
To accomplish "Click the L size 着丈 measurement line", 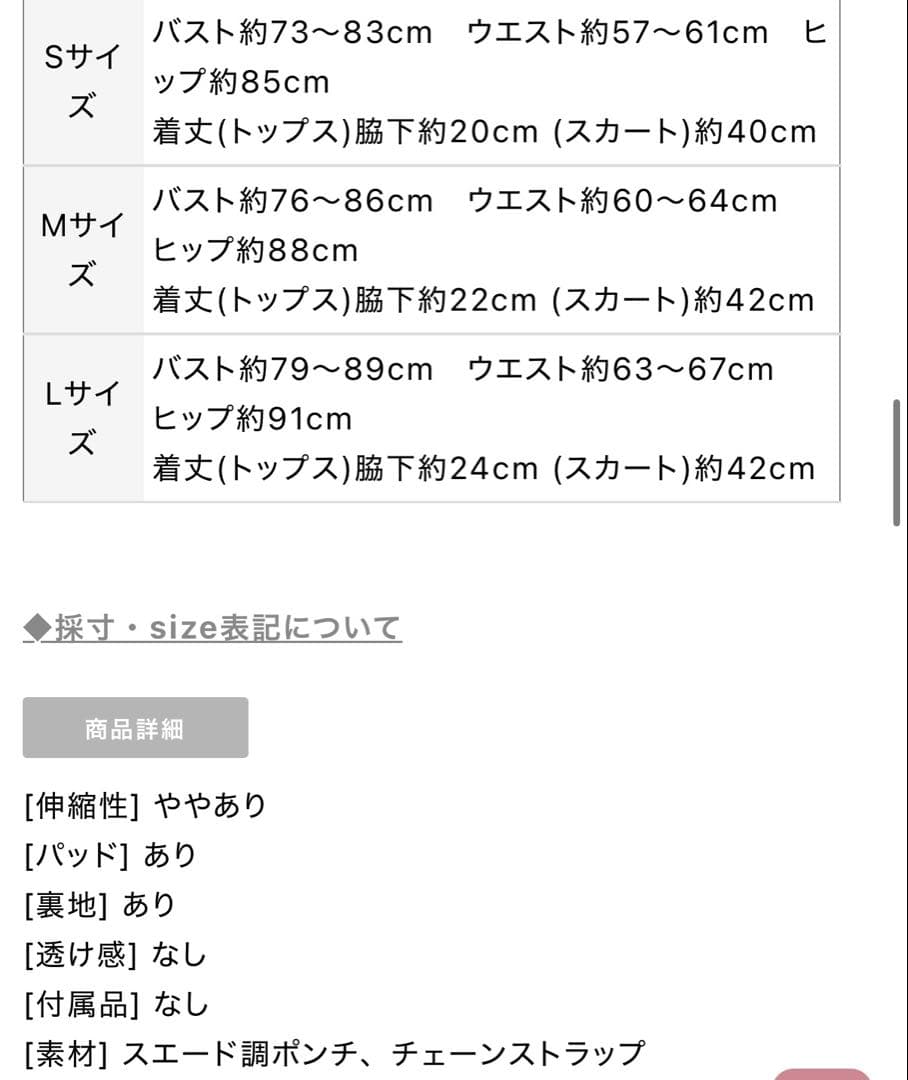I will coord(485,467).
